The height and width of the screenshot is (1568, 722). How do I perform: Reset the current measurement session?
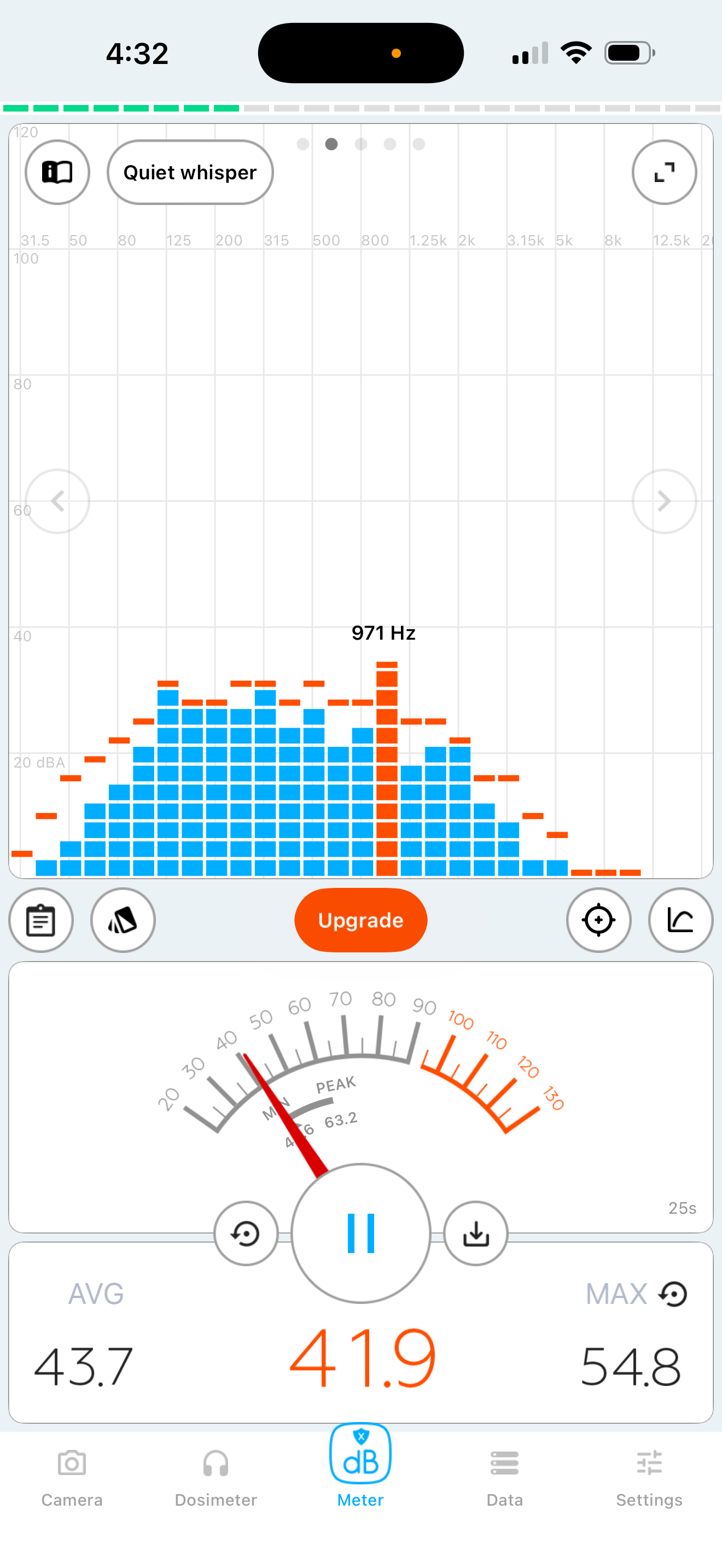tap(246, 1233)
